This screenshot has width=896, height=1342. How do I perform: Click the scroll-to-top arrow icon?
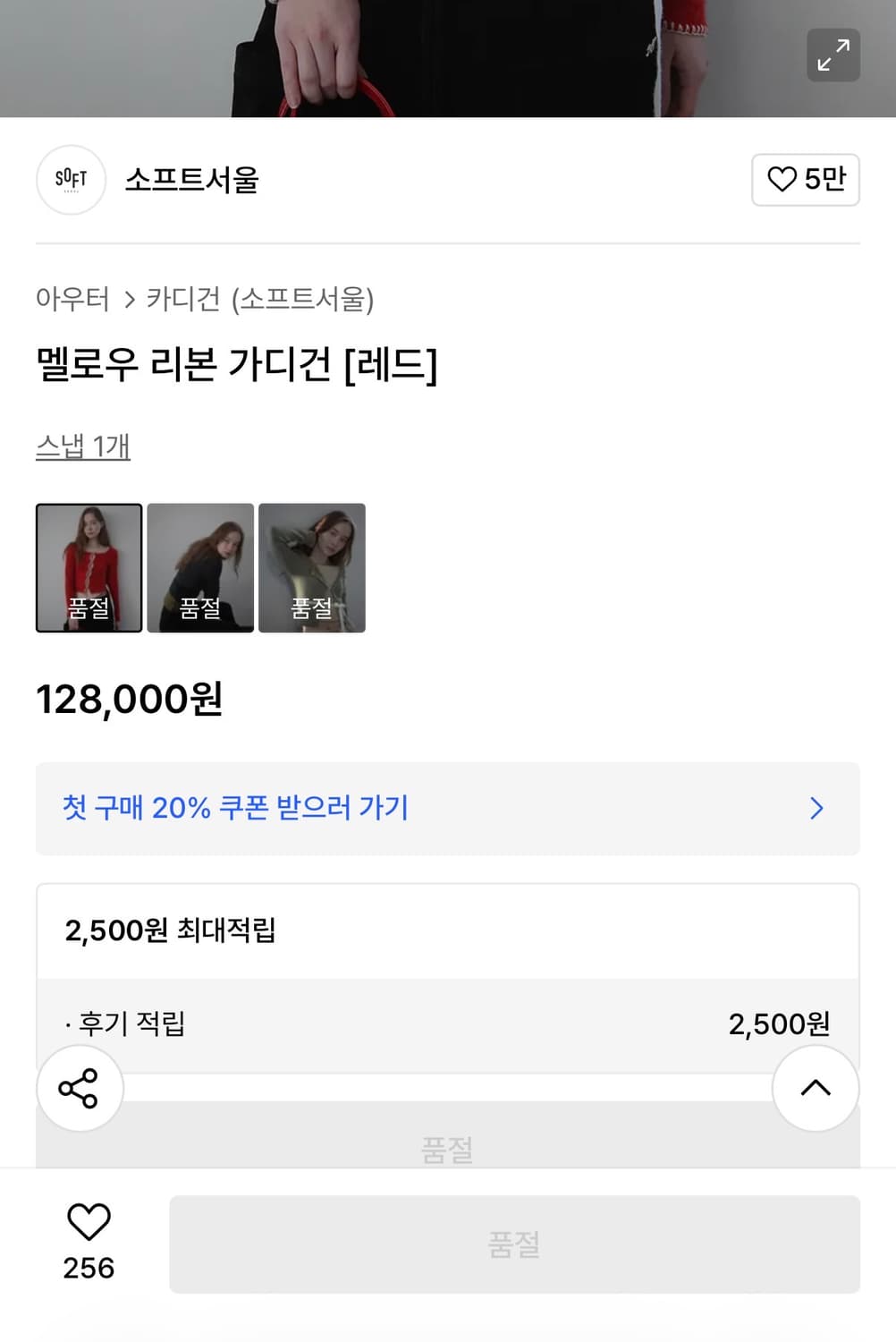(x=815, y=1088)
